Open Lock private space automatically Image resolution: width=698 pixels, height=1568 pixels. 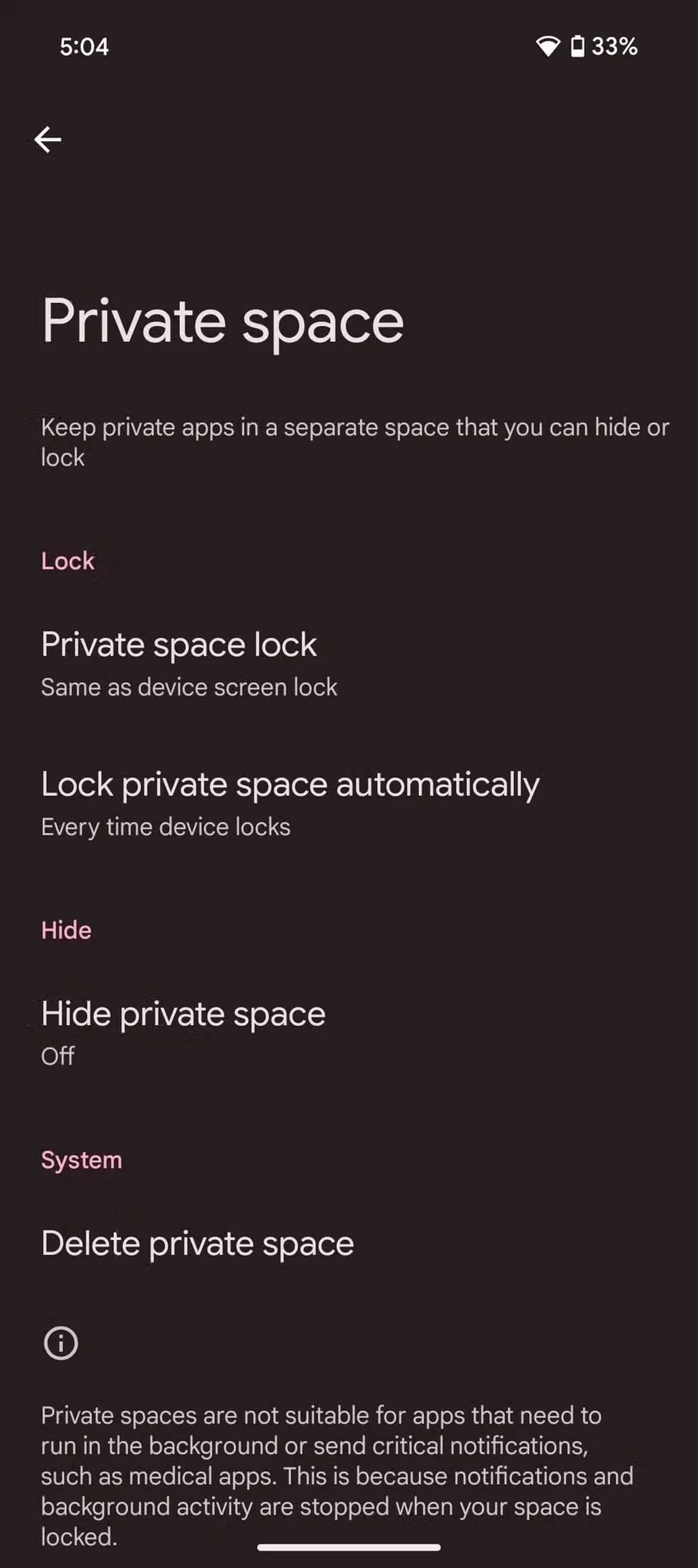click(290, 803)
